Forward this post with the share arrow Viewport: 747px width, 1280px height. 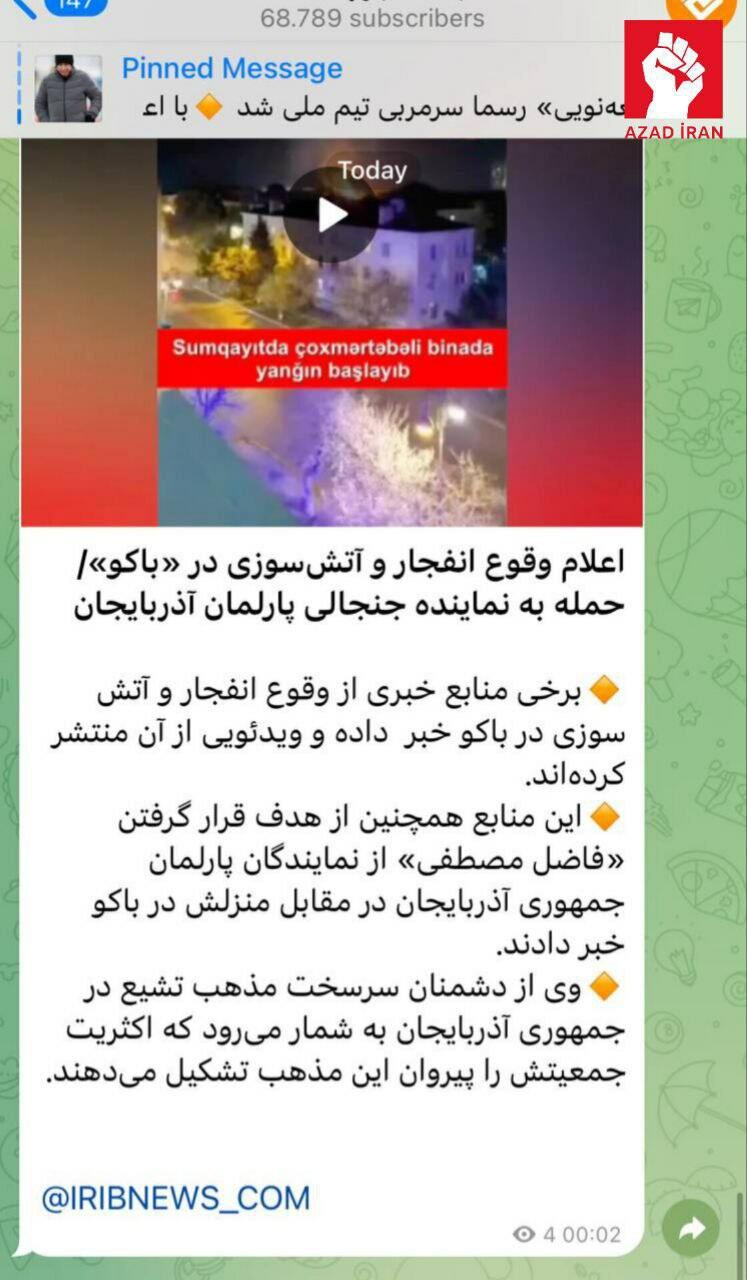(x=691, y=1229)
